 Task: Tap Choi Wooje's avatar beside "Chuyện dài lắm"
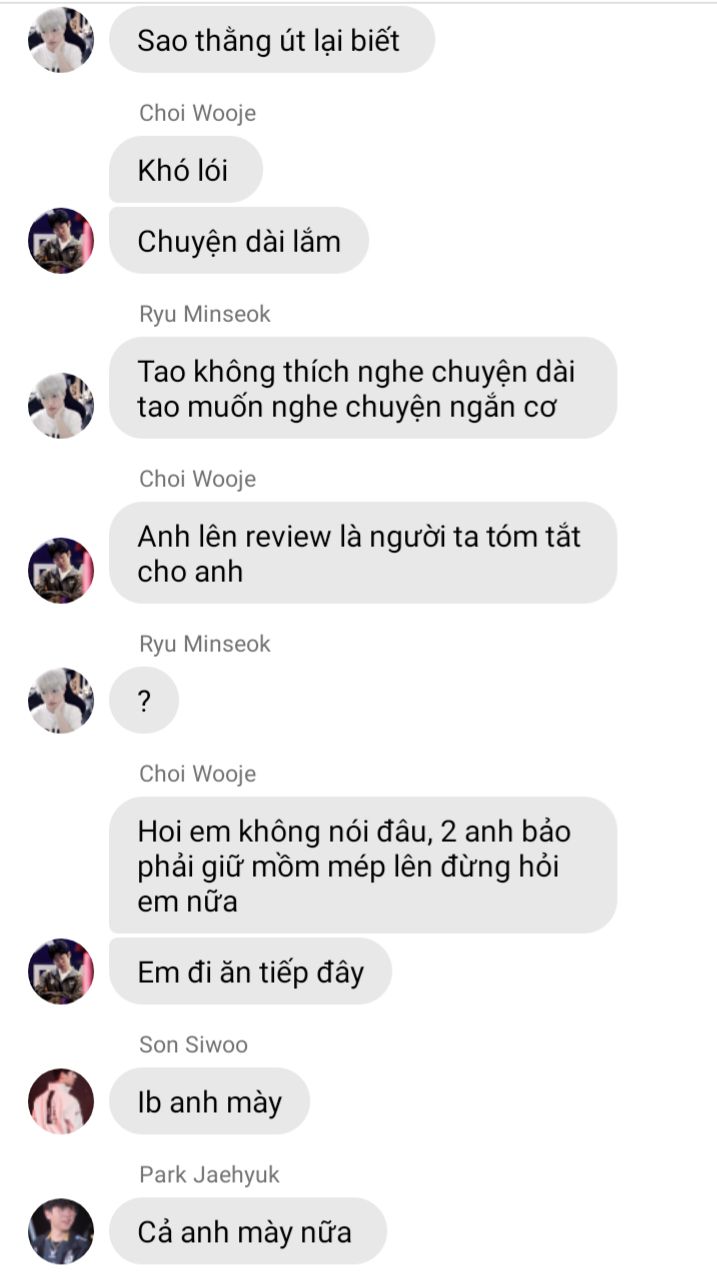point(61,241)
